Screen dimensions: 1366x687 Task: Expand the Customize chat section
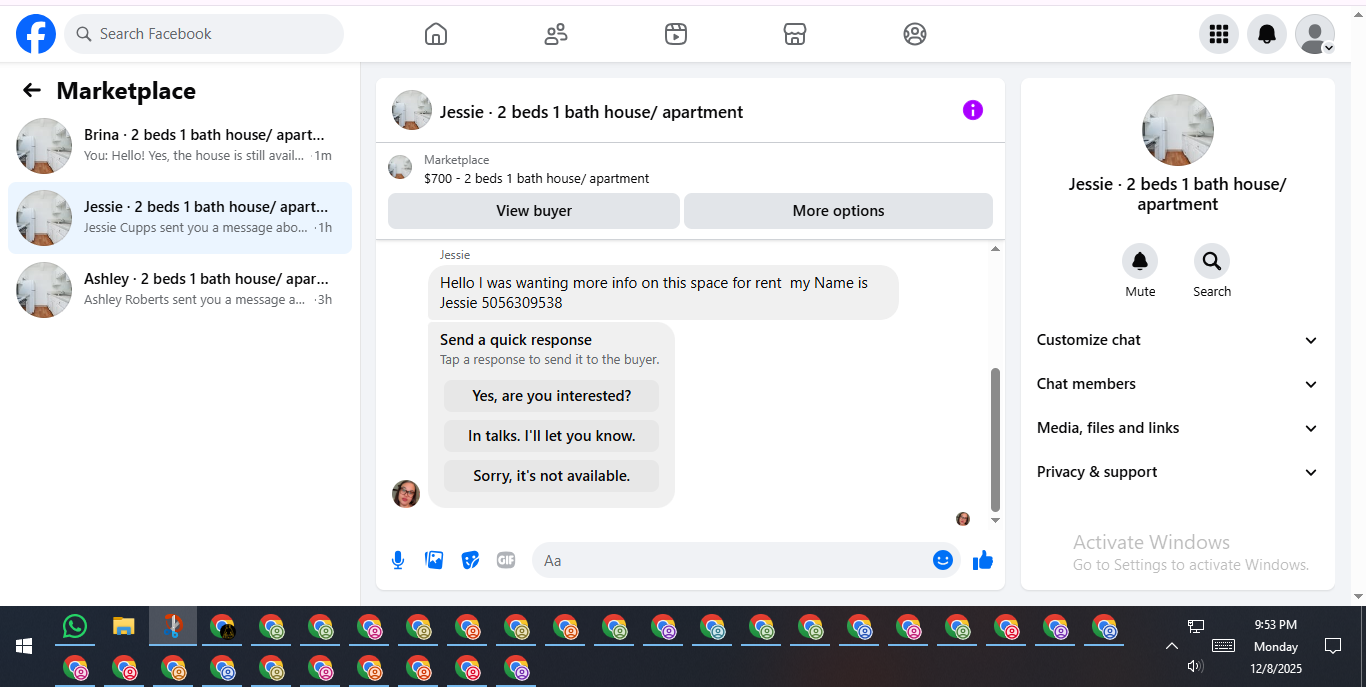1178,340
